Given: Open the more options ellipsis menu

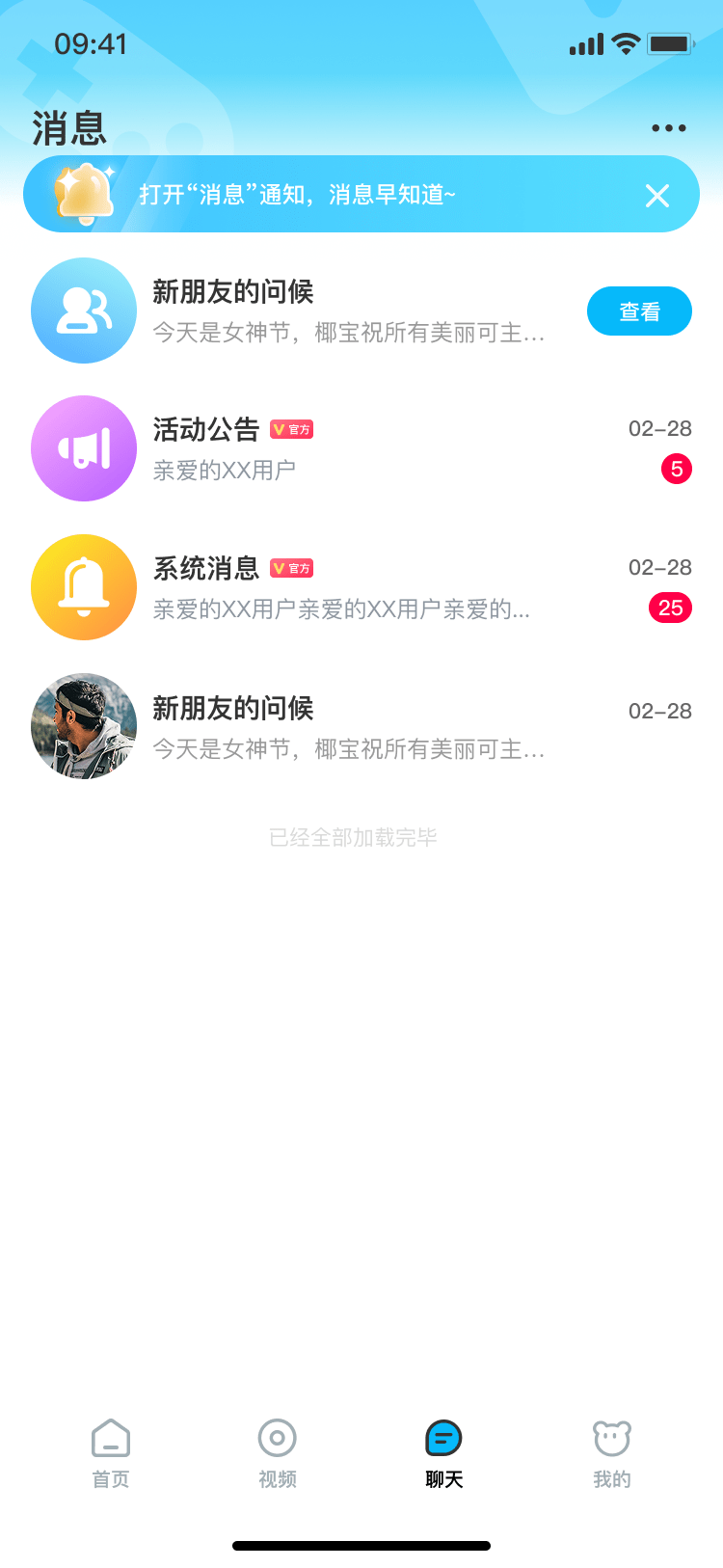Looking at the screenshot, I should pos(669,127).
